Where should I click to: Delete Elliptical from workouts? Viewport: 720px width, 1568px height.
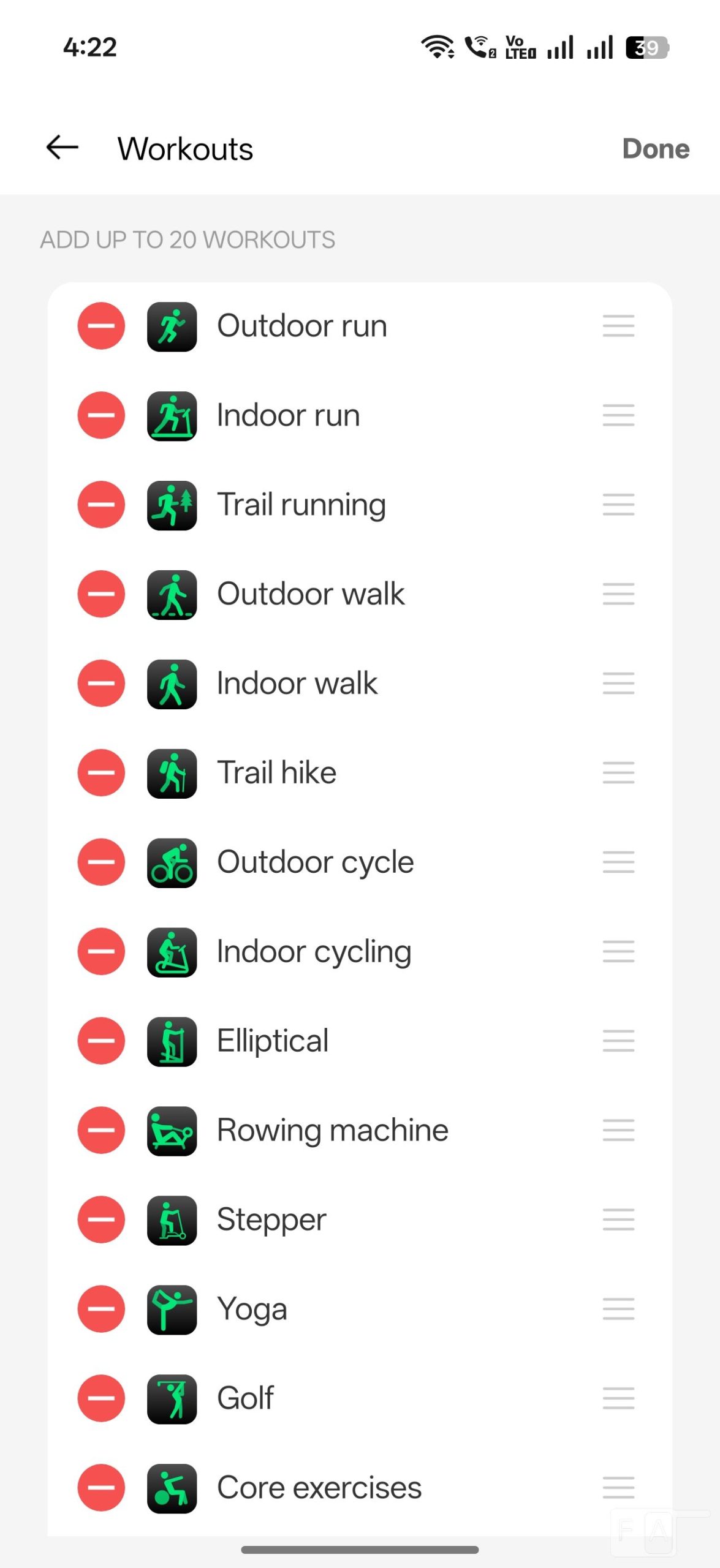pos(101,1041)
